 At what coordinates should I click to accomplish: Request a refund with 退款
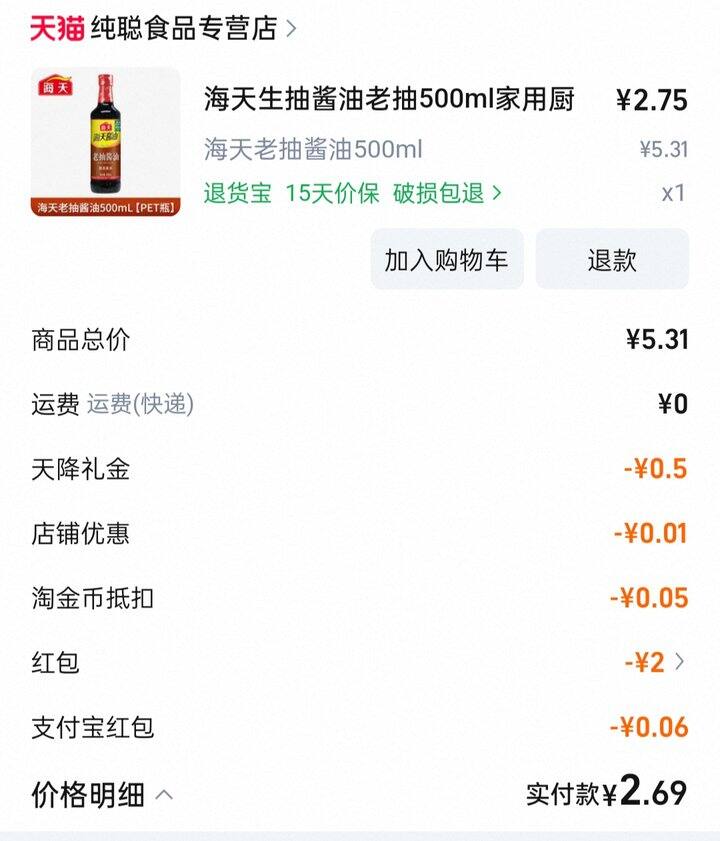(612, 260)
